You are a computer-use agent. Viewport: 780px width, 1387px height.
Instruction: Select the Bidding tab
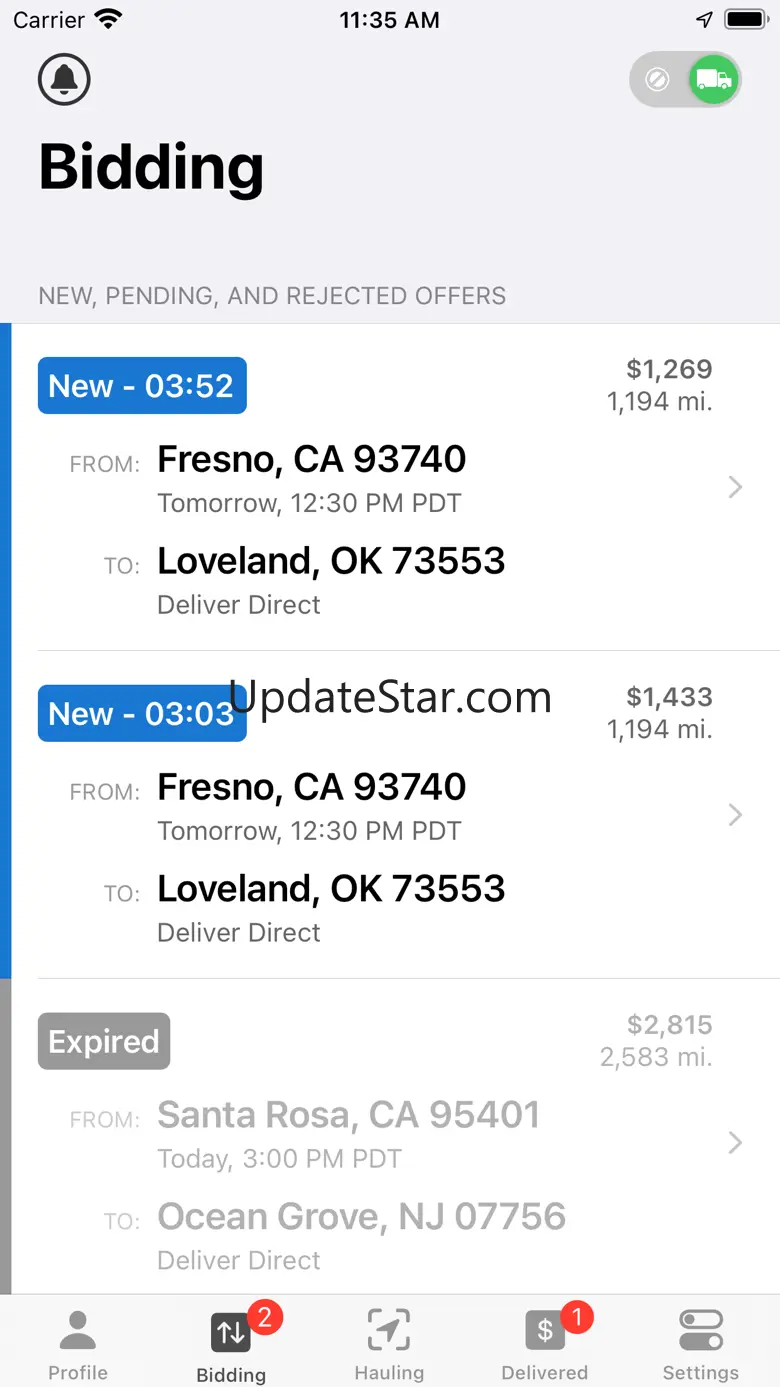232,1343
